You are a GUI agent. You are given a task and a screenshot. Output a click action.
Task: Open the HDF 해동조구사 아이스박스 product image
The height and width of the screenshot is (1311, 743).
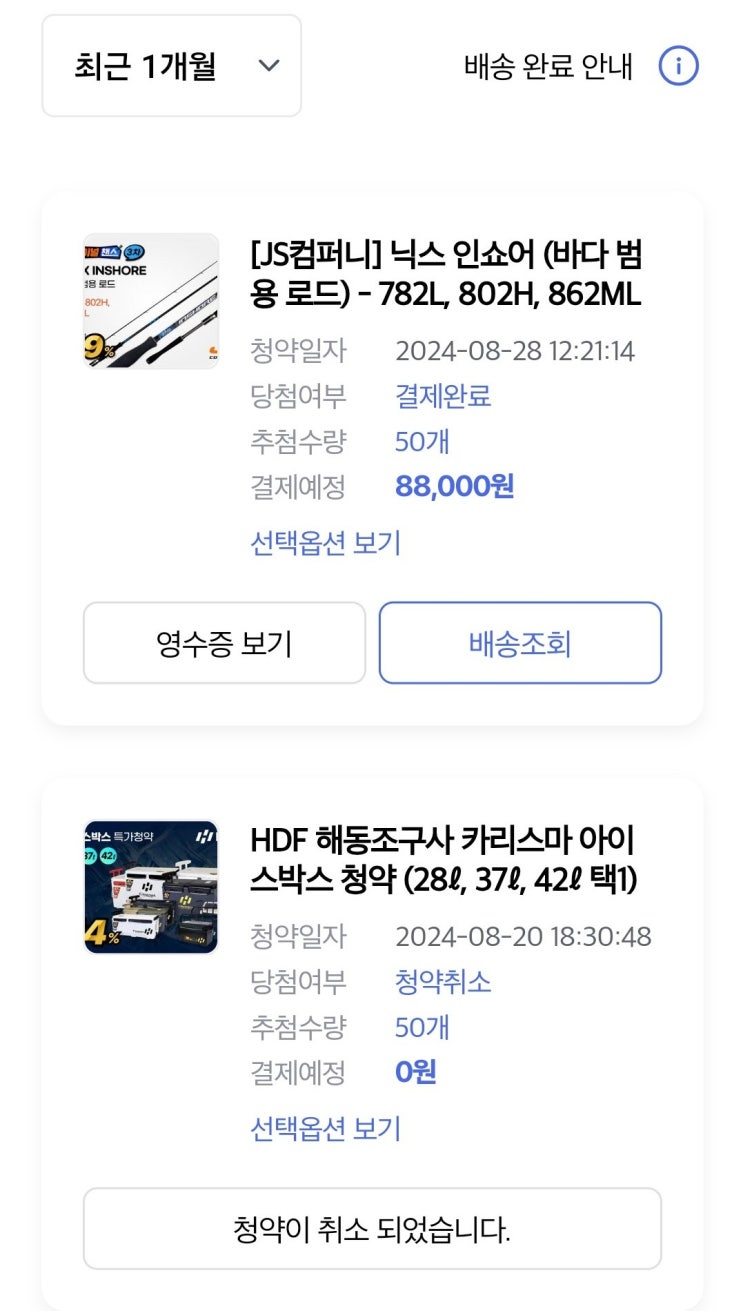click(x=151, y=887)
